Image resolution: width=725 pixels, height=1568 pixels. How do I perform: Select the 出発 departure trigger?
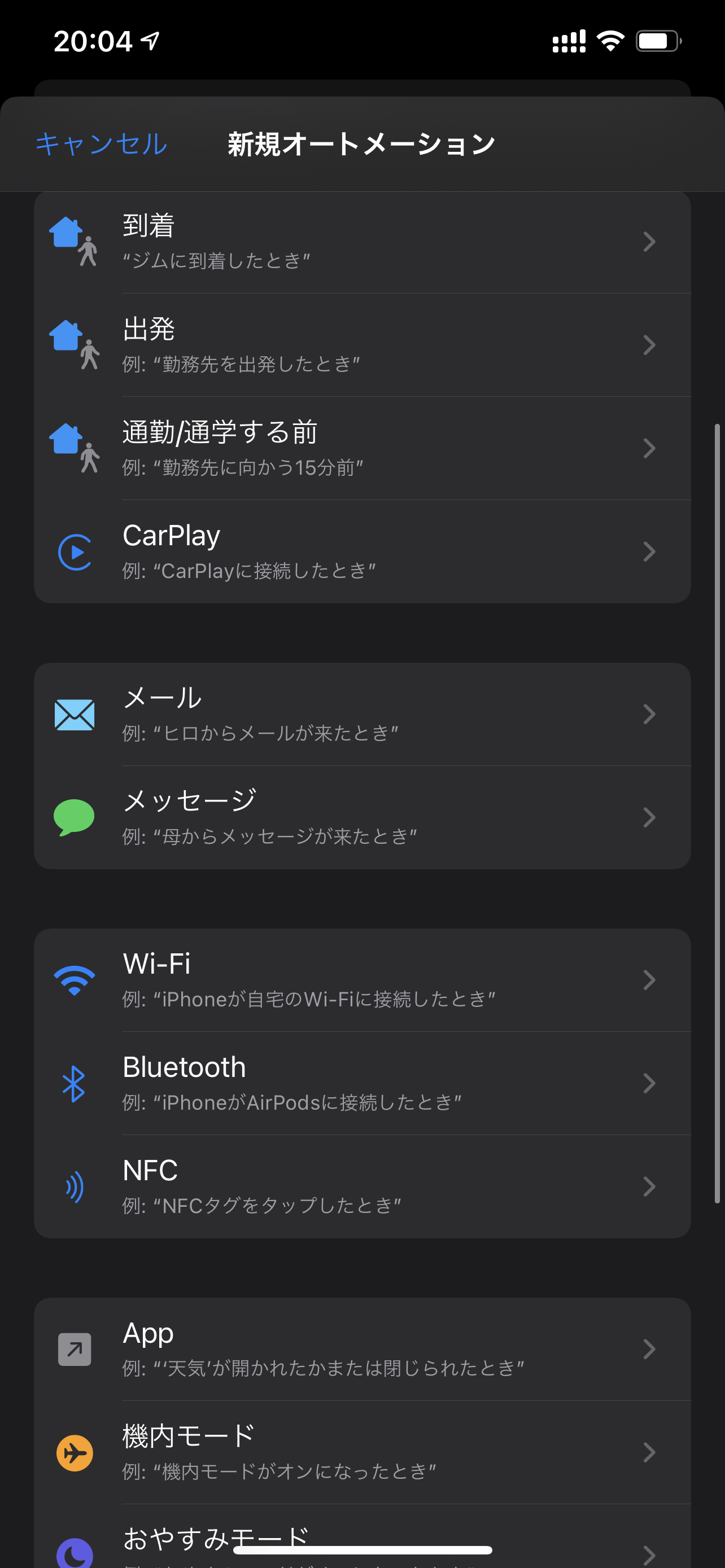click(x=362, y=345)
